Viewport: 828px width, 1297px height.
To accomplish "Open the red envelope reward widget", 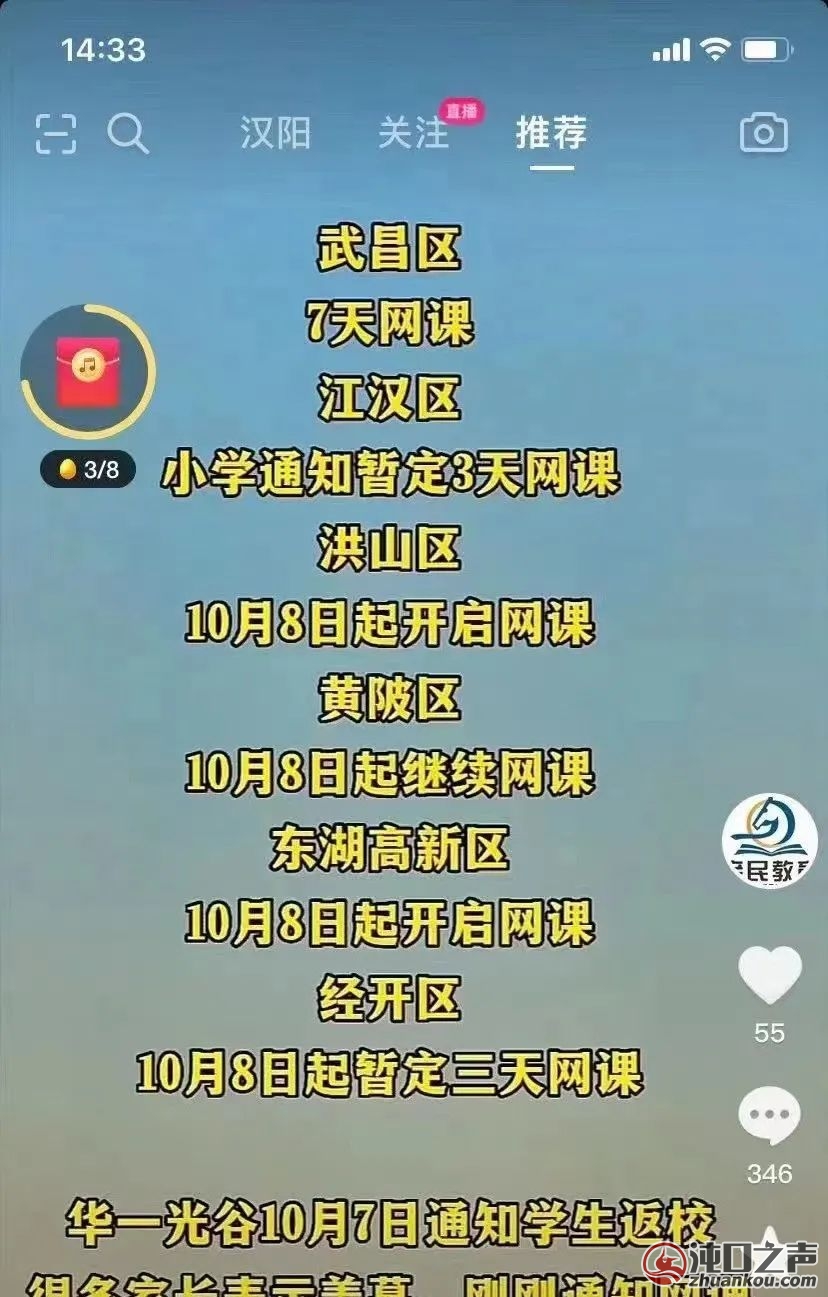I will (x=88, y=371).
